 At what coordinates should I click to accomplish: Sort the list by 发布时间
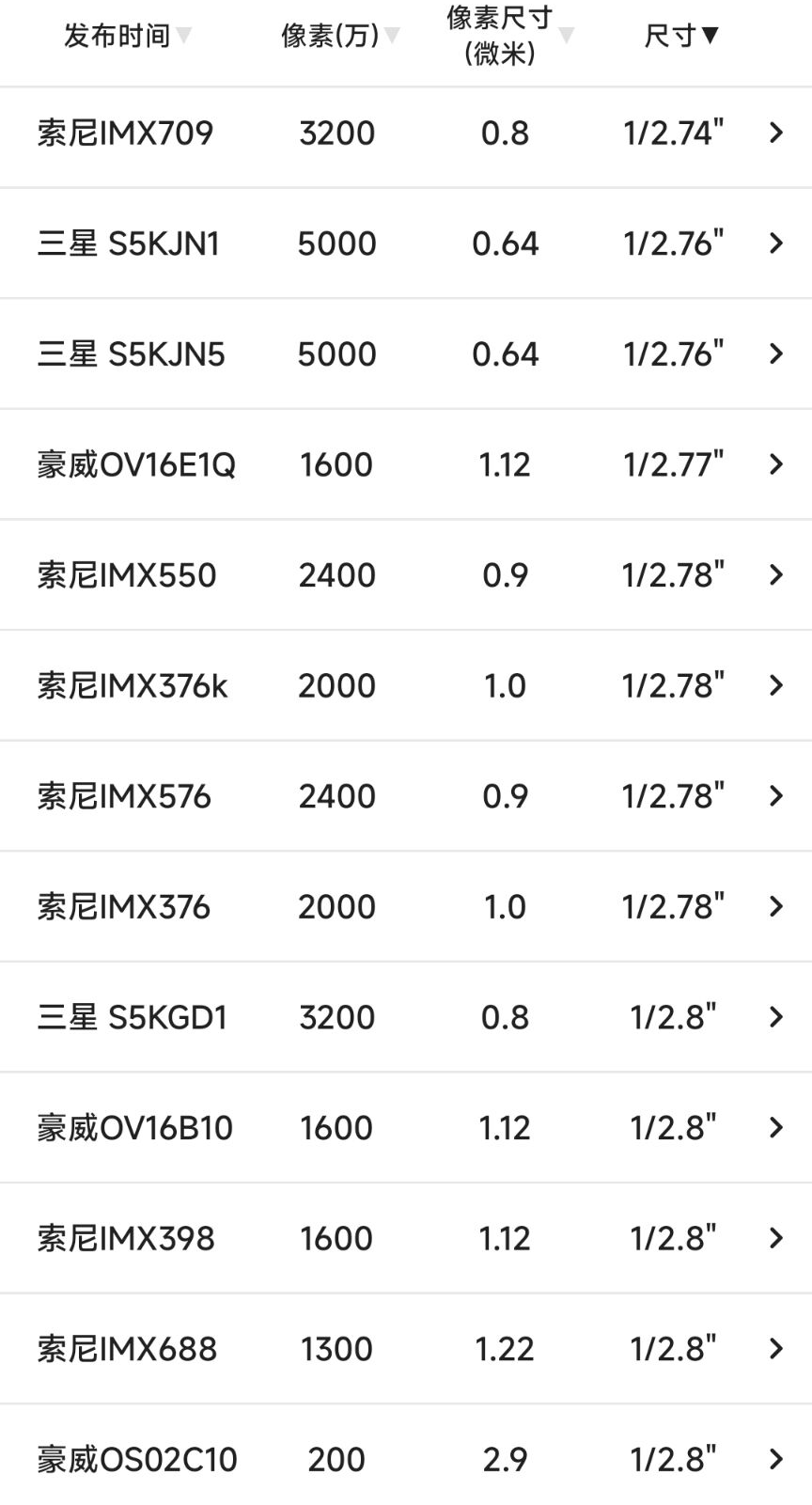tap(127, 37)
